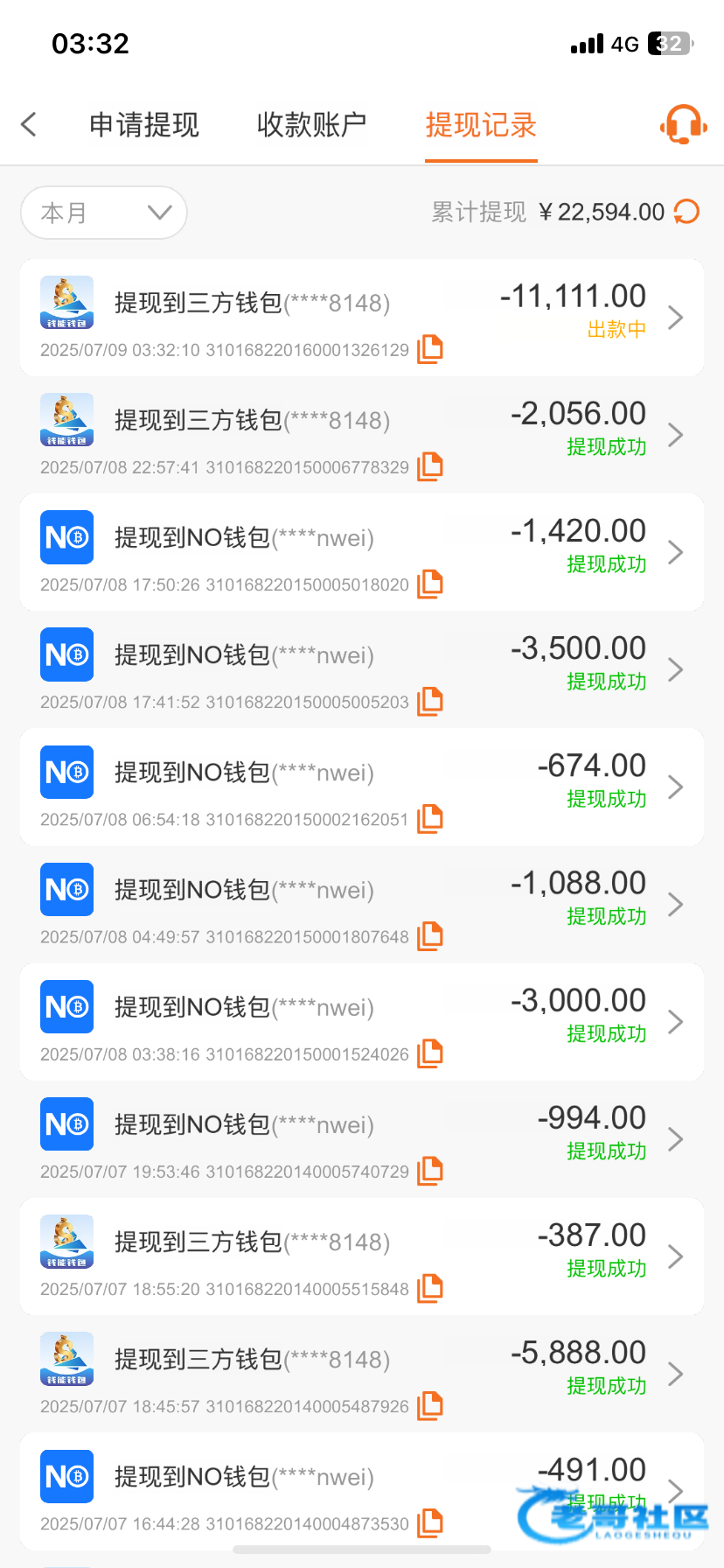Open the -994.00 withdrawal record
This screenshot has height=1568, width=724.
(362, 1139)
